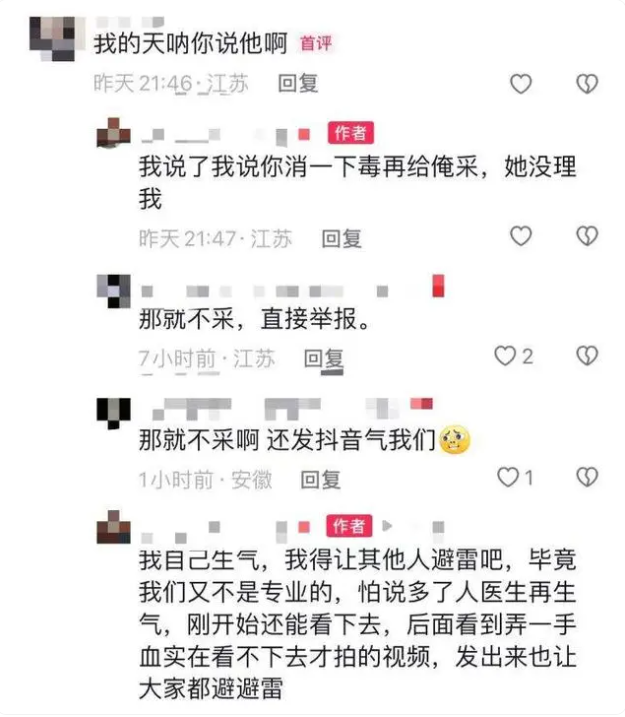The width and height of the screenshot is (625, 717).
Task: Like the comment "我的天呐你说他啊"
Action: (521, 84)
